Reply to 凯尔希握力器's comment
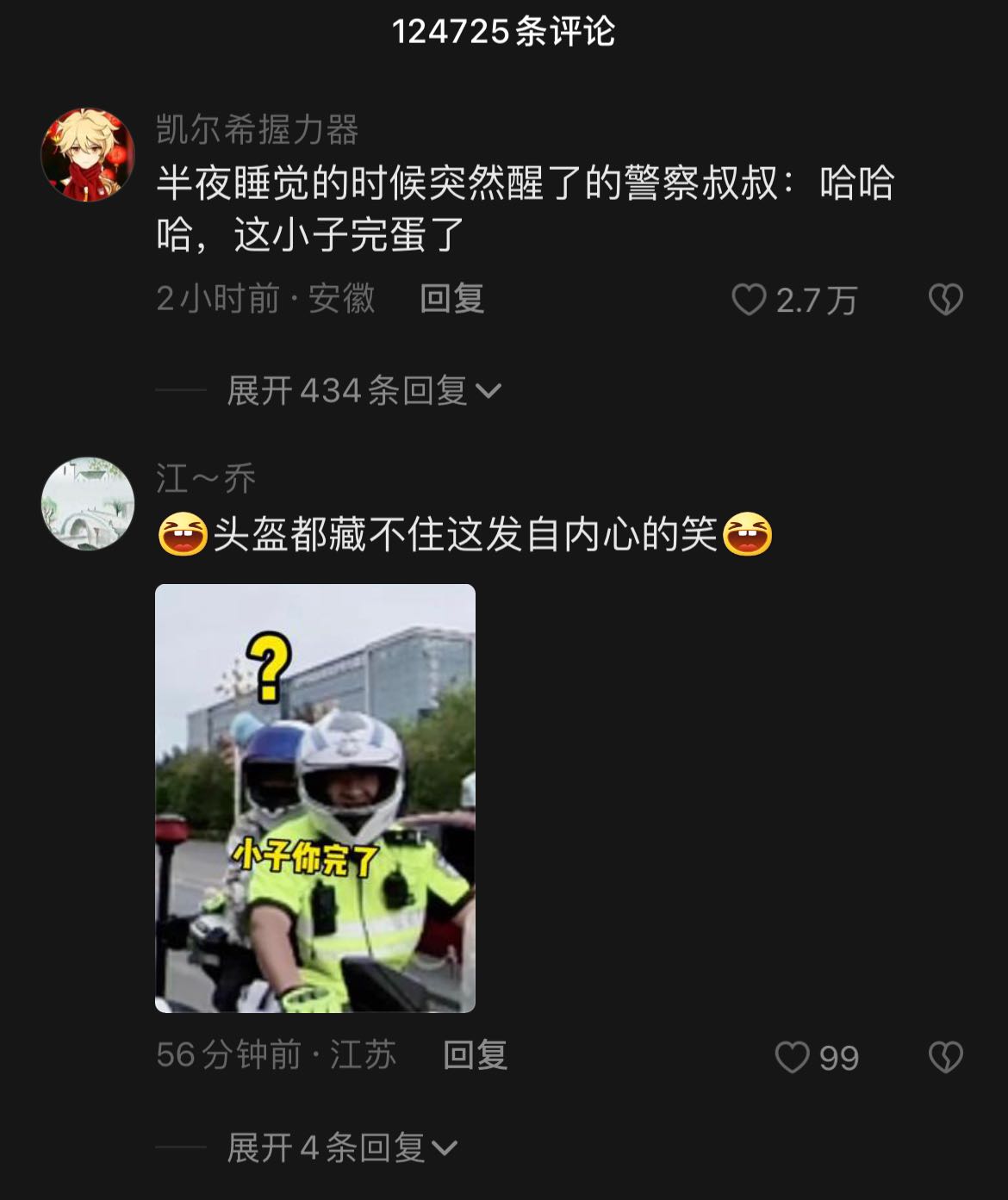This screenshot has width=1008, height=1200. click(x=451, y=299)
